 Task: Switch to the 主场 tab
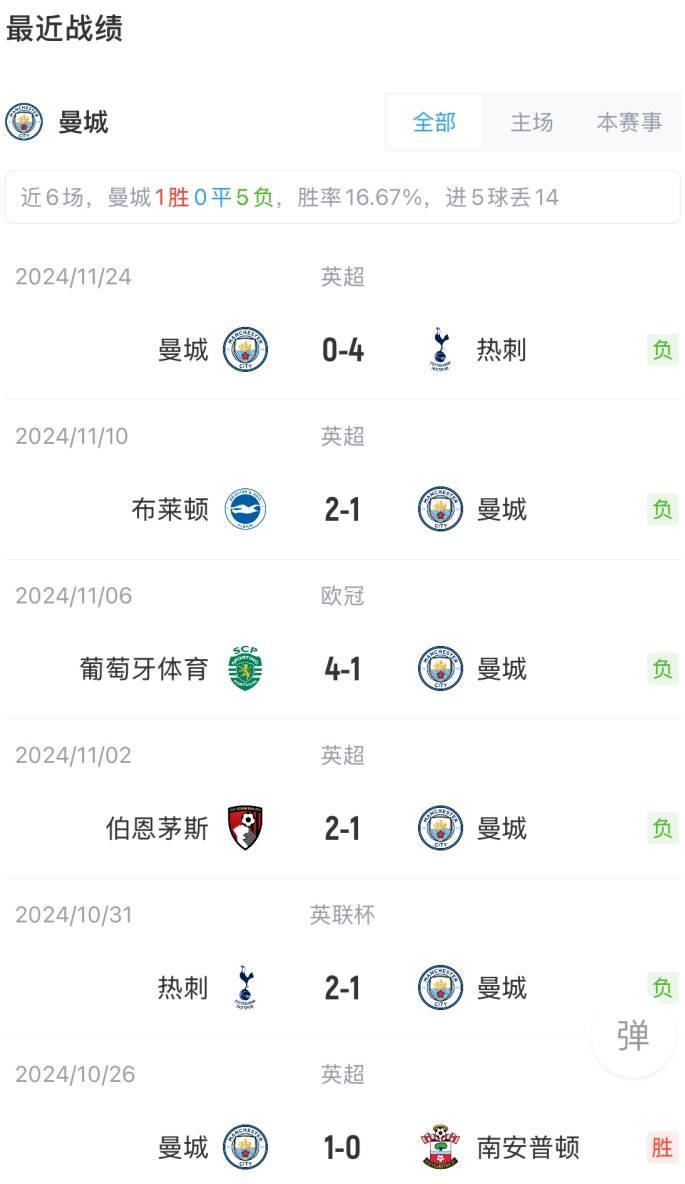tap(531, 122)
